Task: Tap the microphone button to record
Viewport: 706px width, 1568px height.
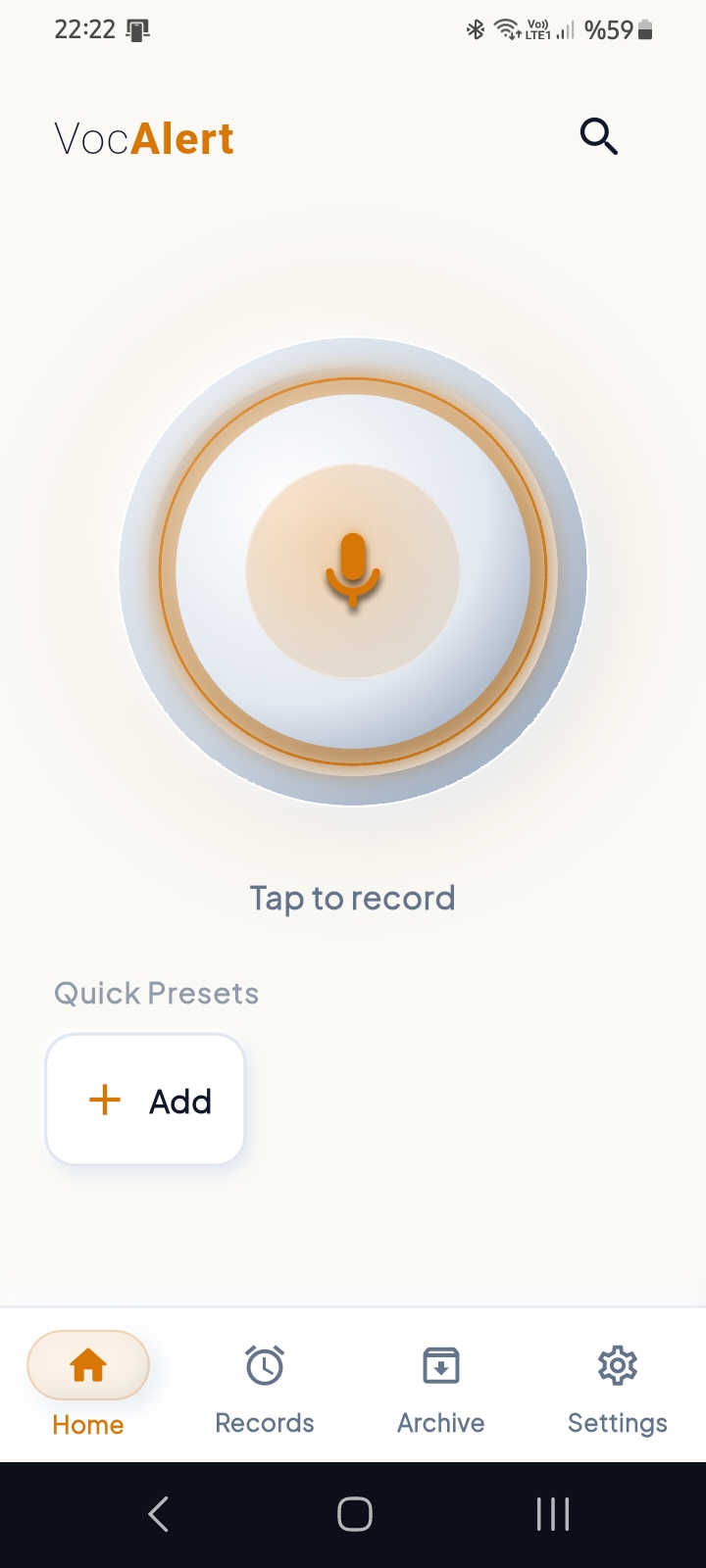Action: pos(353,571)
